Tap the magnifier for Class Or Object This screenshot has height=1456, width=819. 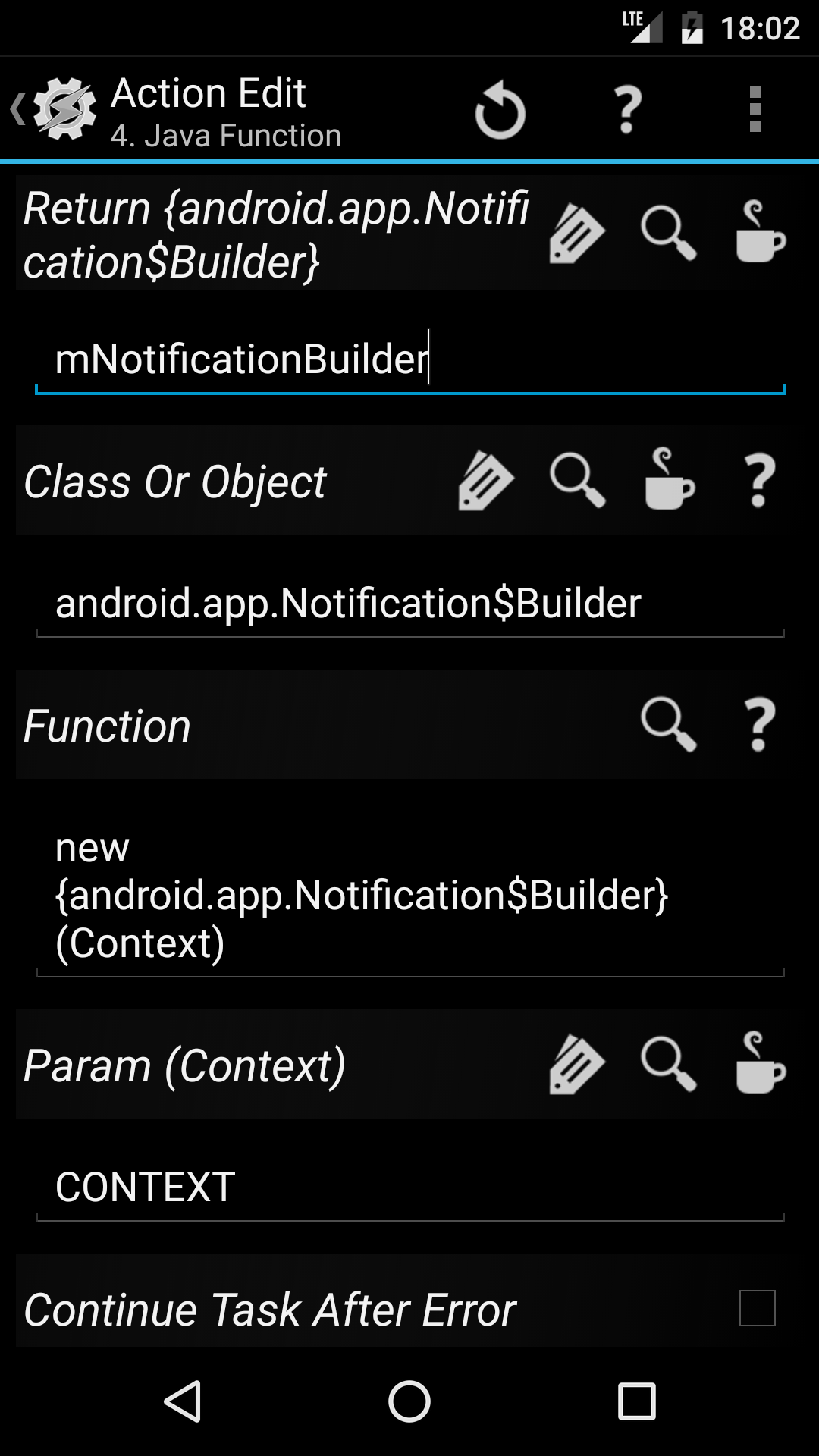(x=577, y=481)
